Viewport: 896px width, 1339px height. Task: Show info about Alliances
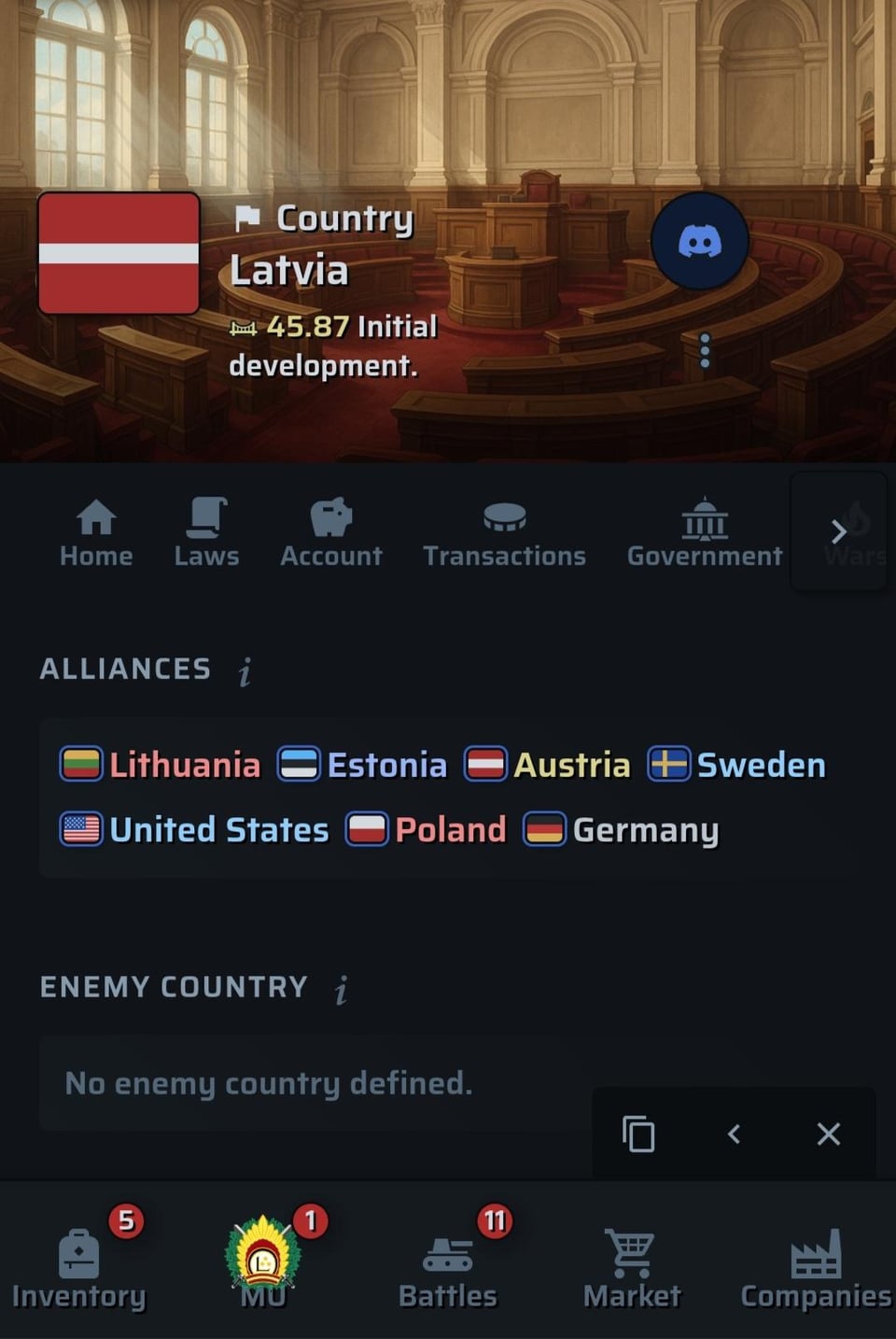245,670
